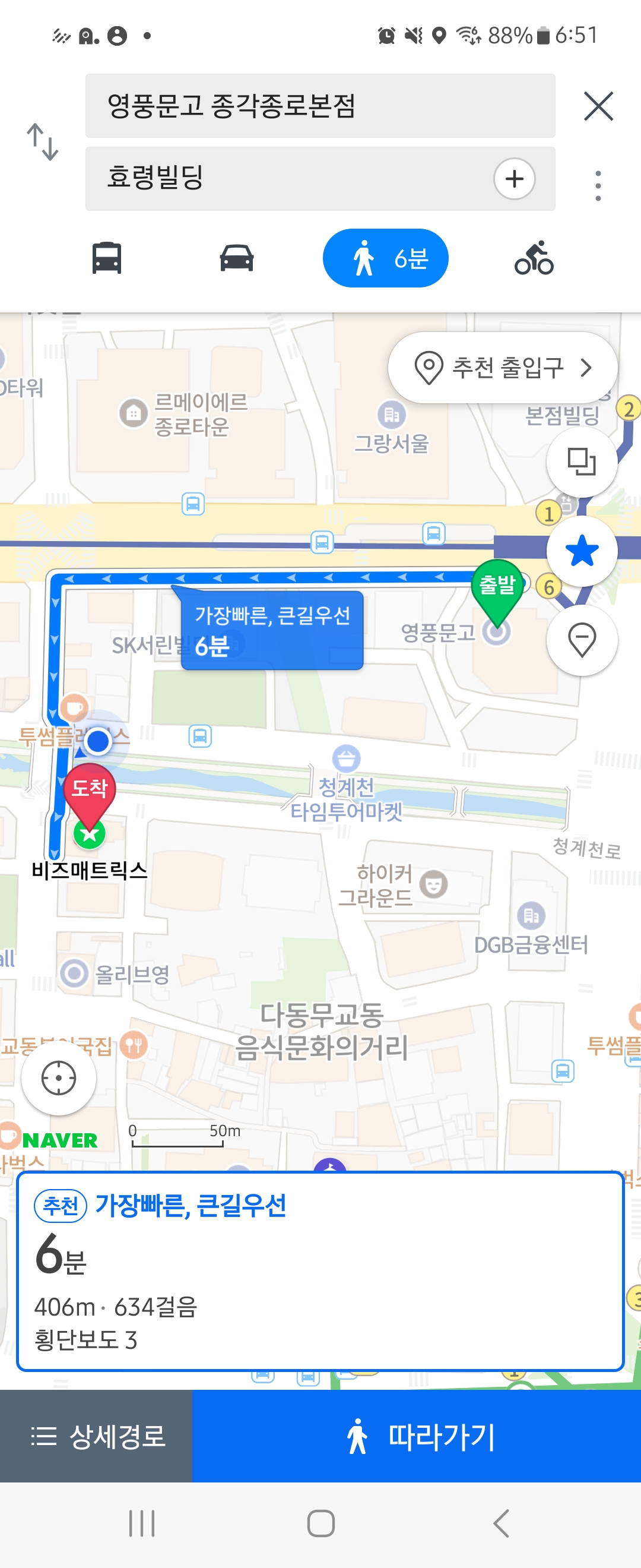Select the 가장빠른, 큰길우선 route card
Image resolution: width=641 pixels, height=1568 pixels.
[x=320, y=1271]
